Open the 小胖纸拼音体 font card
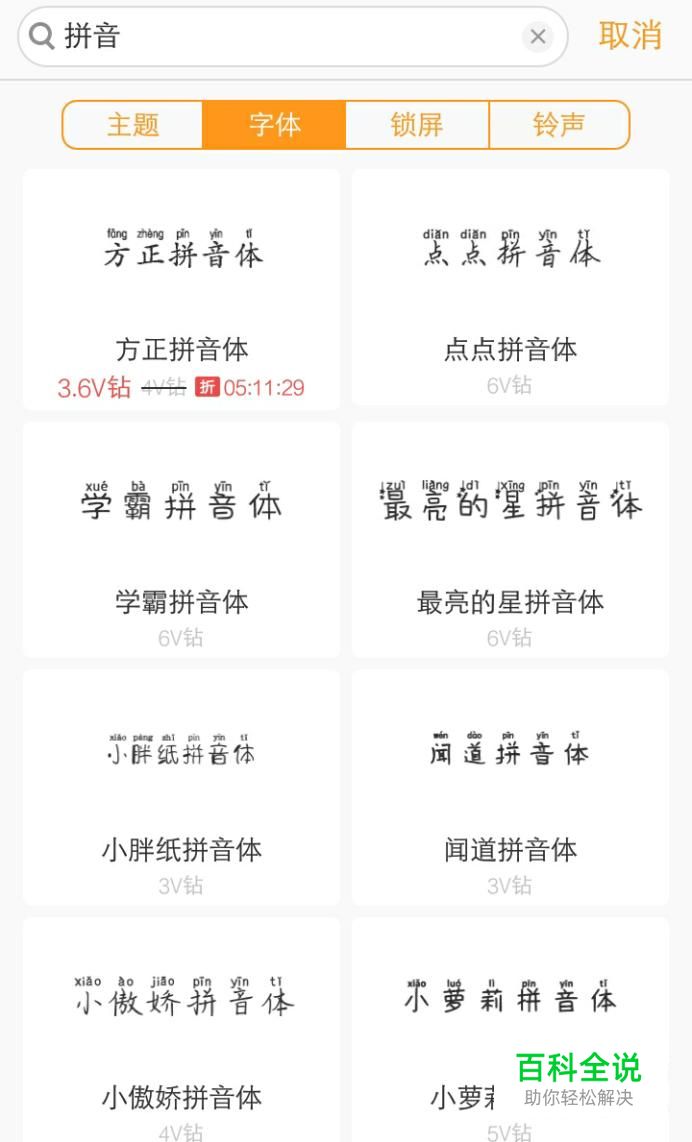The width and height of the screenshot is (692, 1142). 181,788
